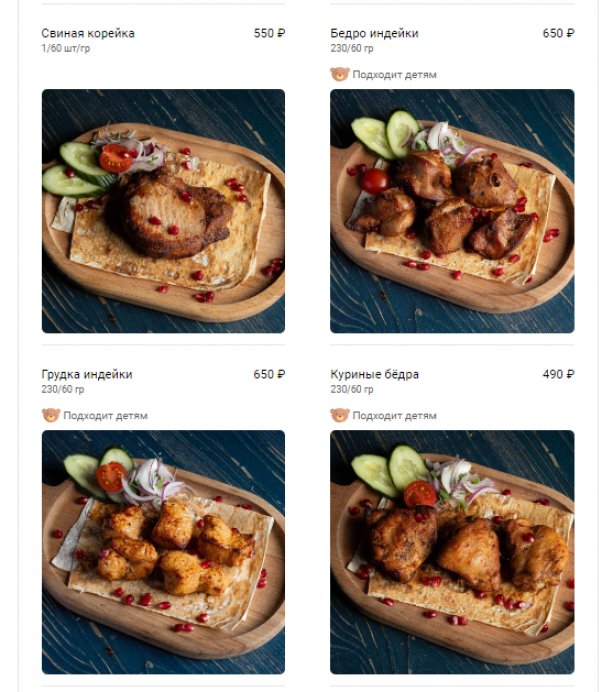View the Куриные бёдра dish card
602x692 pixels.
[x=452, y=551]
